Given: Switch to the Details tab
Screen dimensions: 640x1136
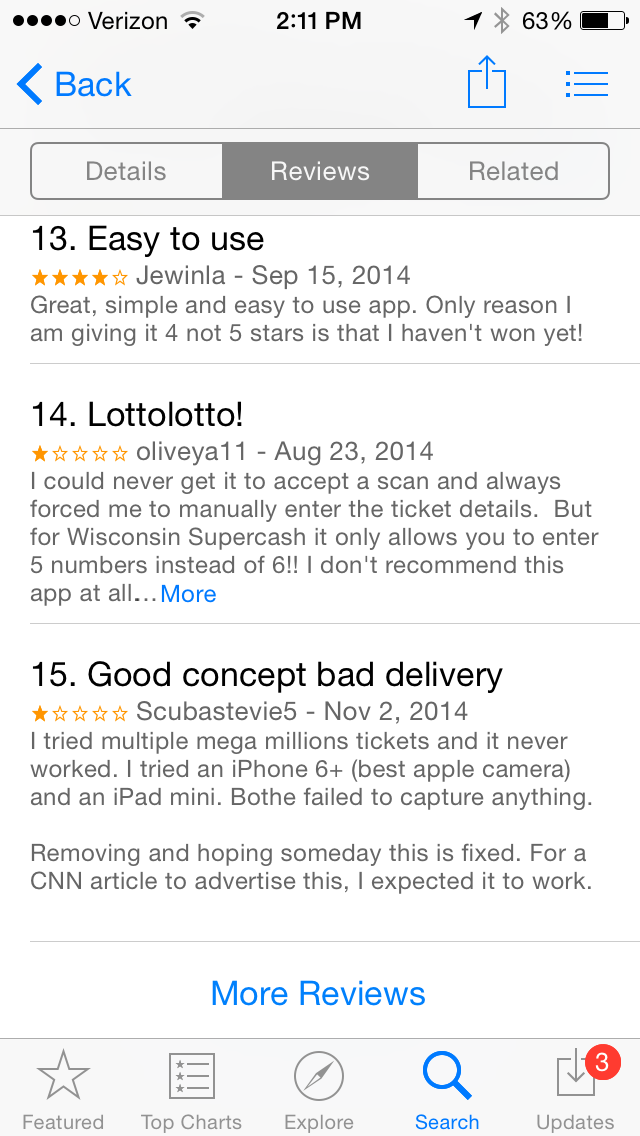Looking at the screenshot, I should [126, 171].
